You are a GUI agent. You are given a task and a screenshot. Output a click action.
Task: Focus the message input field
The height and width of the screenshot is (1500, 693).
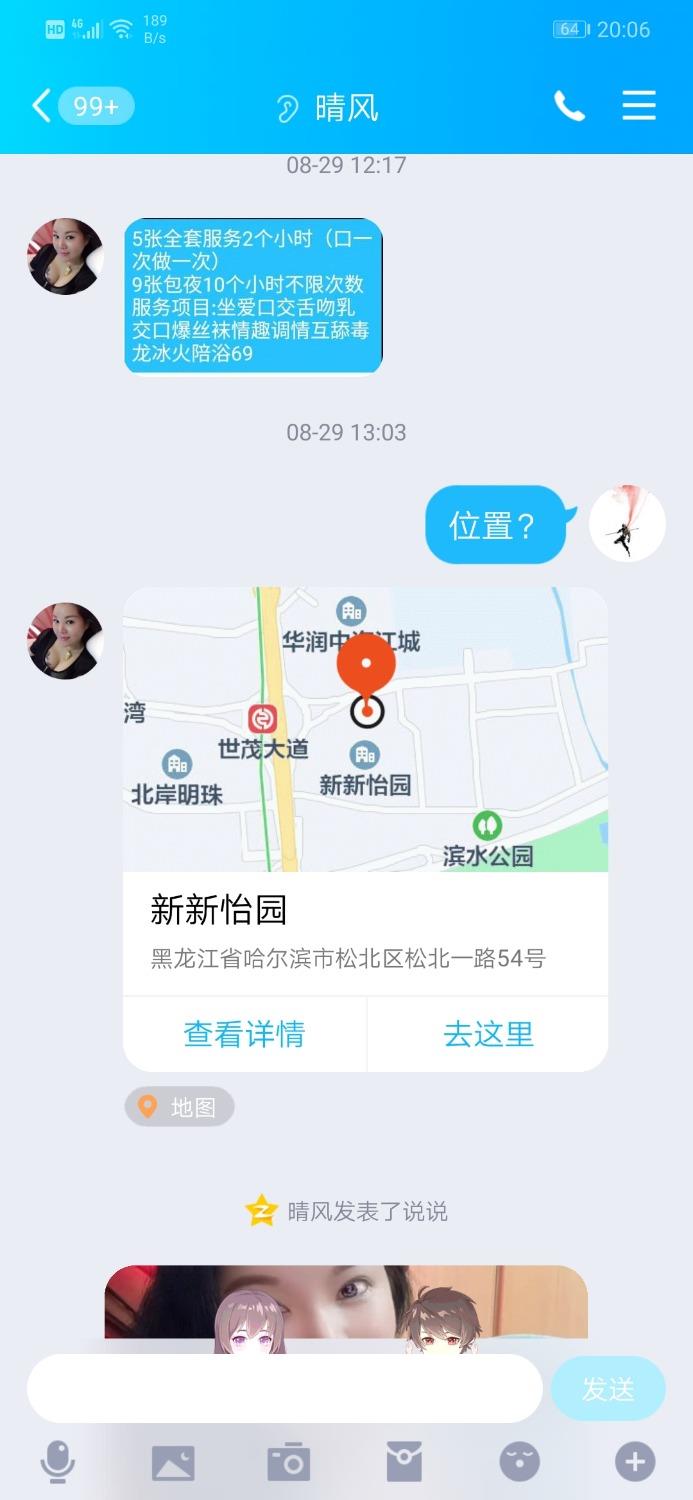[285, 1388]
